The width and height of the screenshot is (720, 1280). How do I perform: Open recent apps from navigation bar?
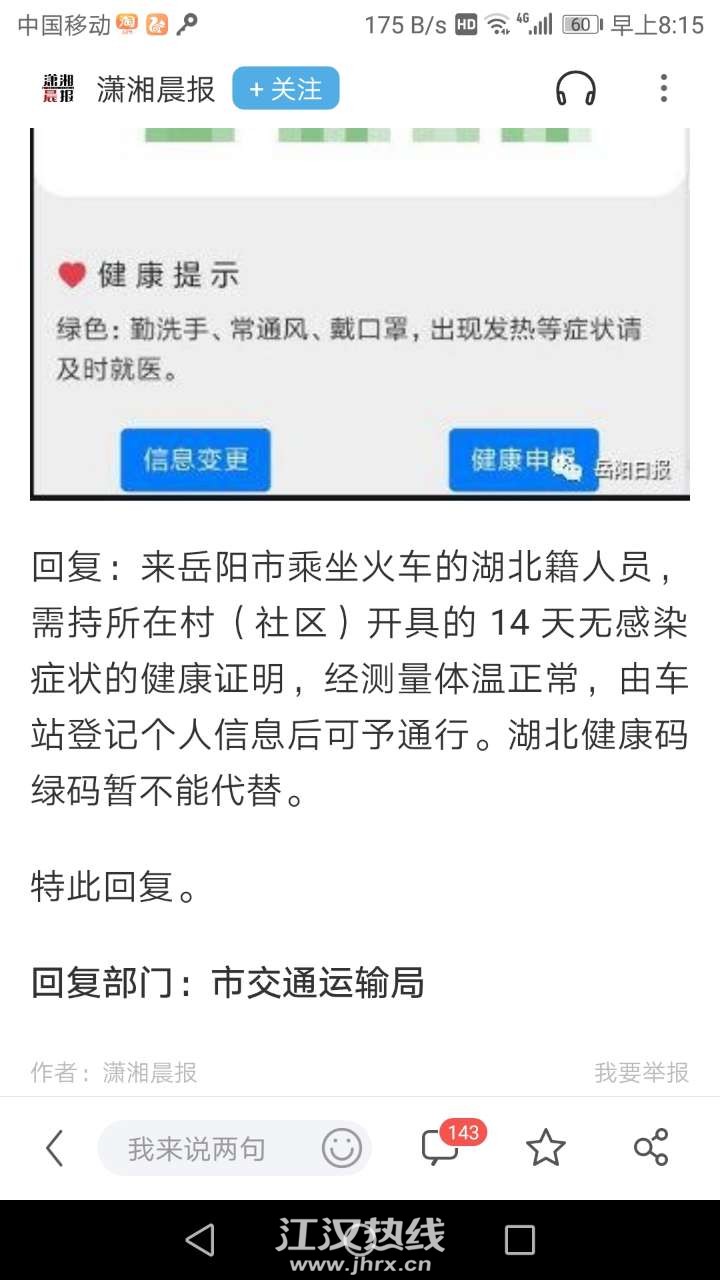click(x=520, y=1240)
